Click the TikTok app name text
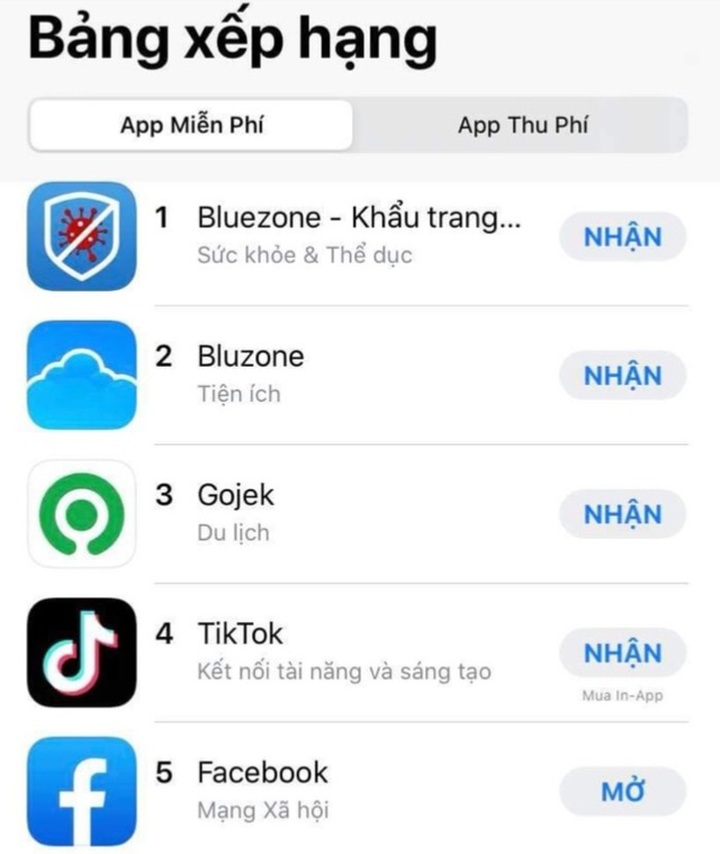Viewport: 720px width, 854px height. pos(240,632)
